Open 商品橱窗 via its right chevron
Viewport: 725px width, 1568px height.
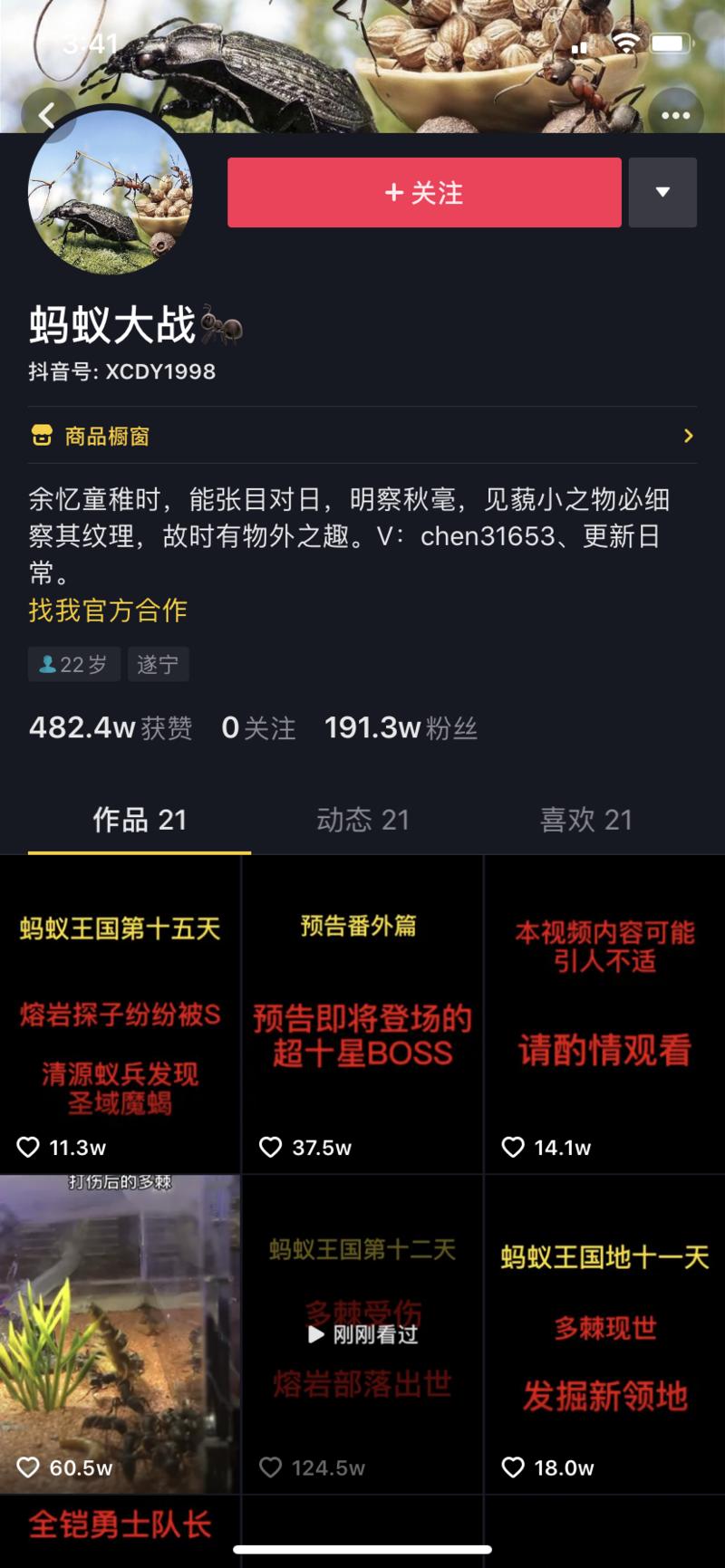[691, 437]
